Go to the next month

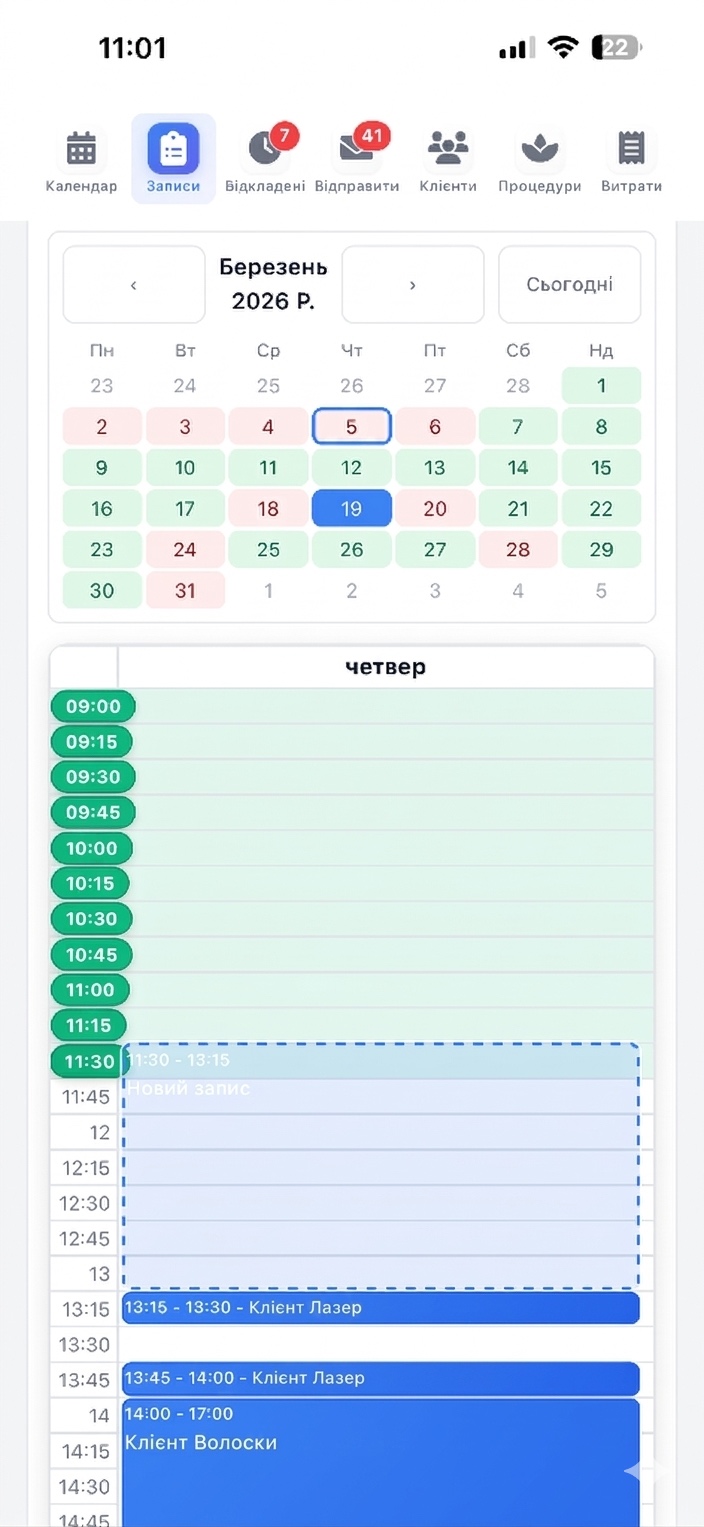412,285
